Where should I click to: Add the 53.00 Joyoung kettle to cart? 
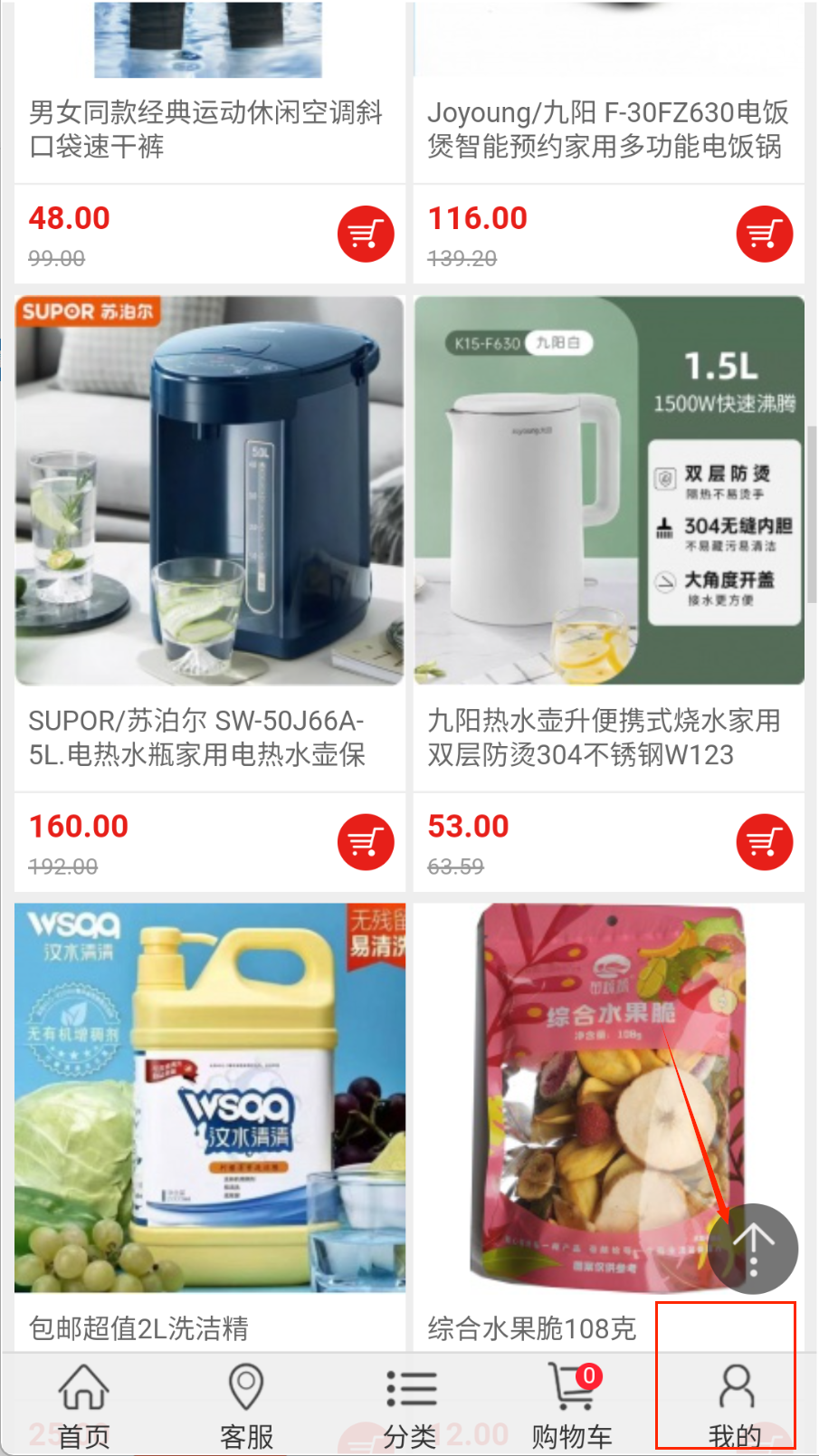(765, 842)
